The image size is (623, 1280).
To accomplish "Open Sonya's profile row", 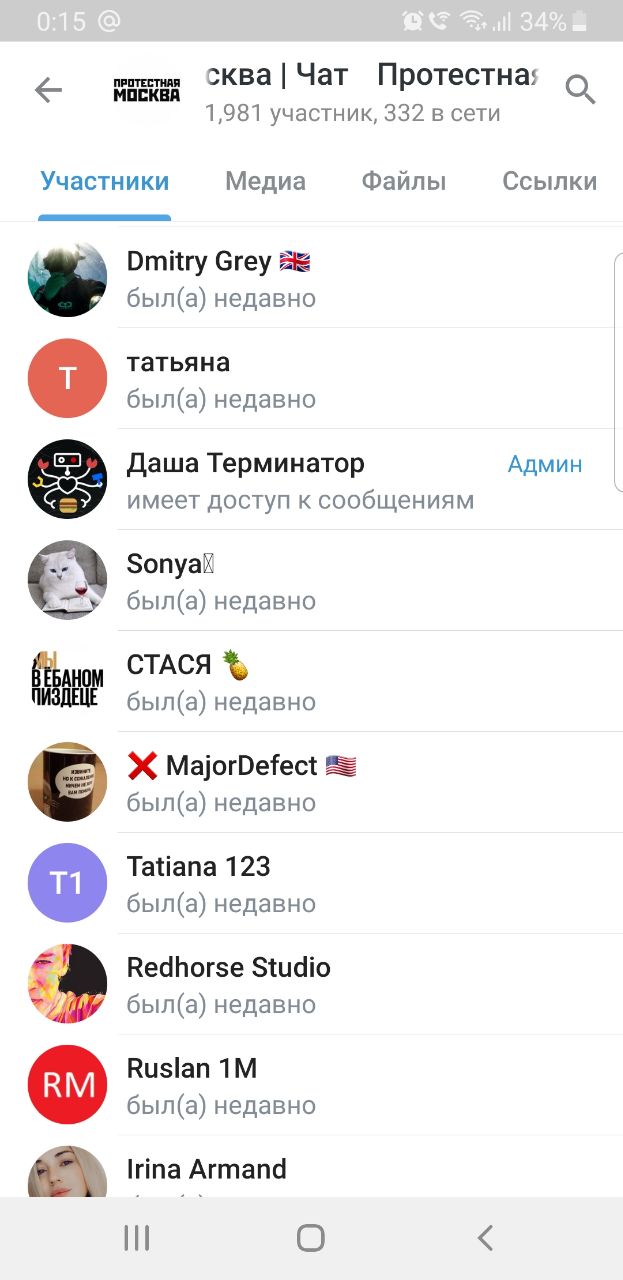I will pos(311,581).
